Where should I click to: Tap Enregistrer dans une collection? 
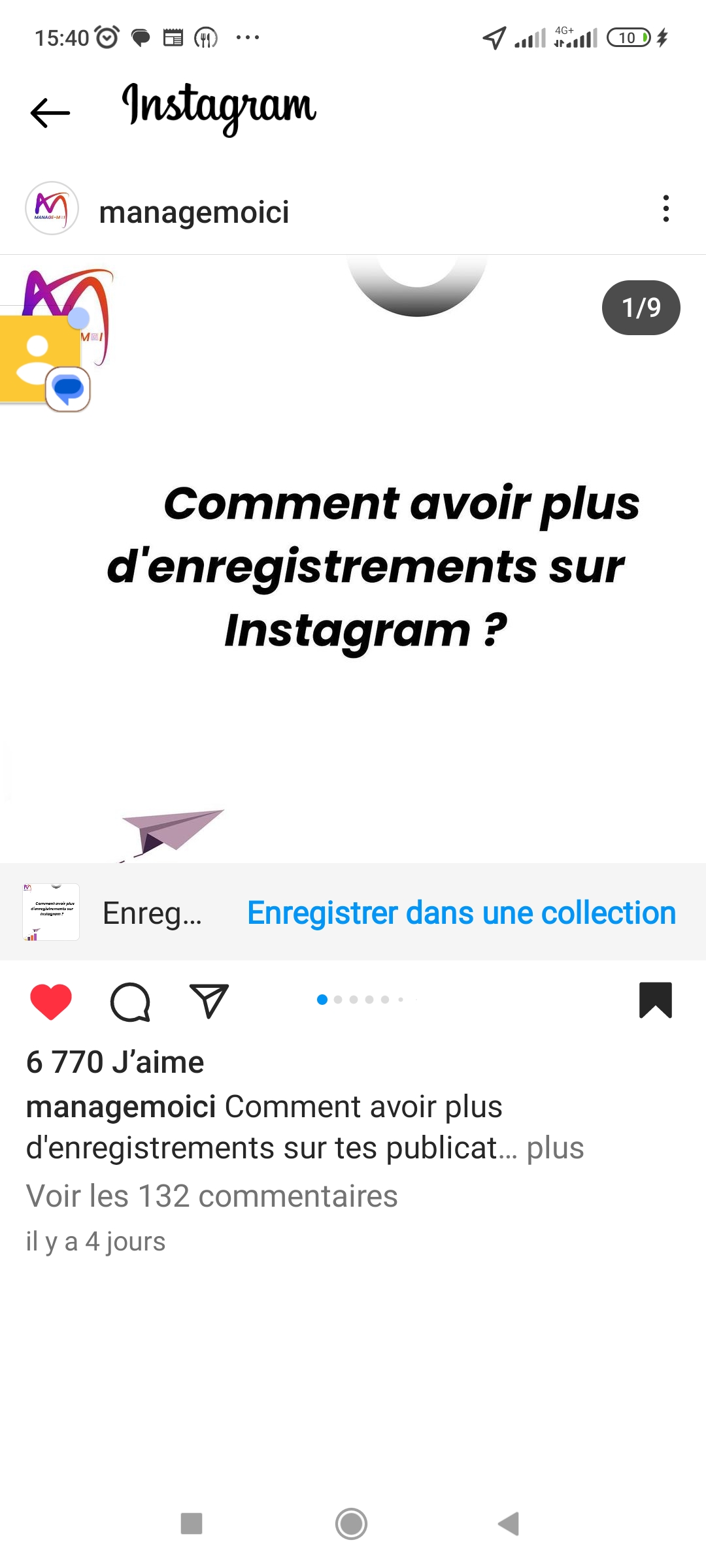(x=461, y=913)
